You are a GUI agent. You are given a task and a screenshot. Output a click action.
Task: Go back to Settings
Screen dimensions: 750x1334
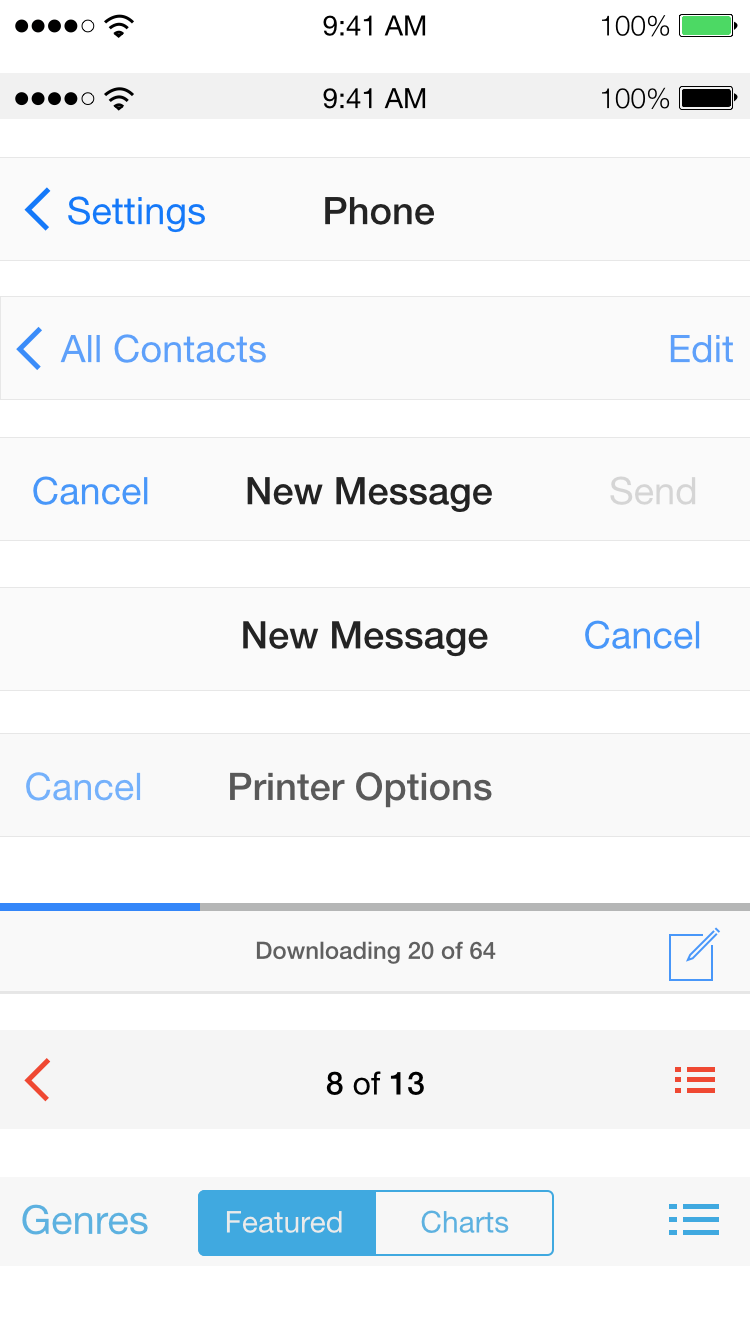(x=114, y=211)
